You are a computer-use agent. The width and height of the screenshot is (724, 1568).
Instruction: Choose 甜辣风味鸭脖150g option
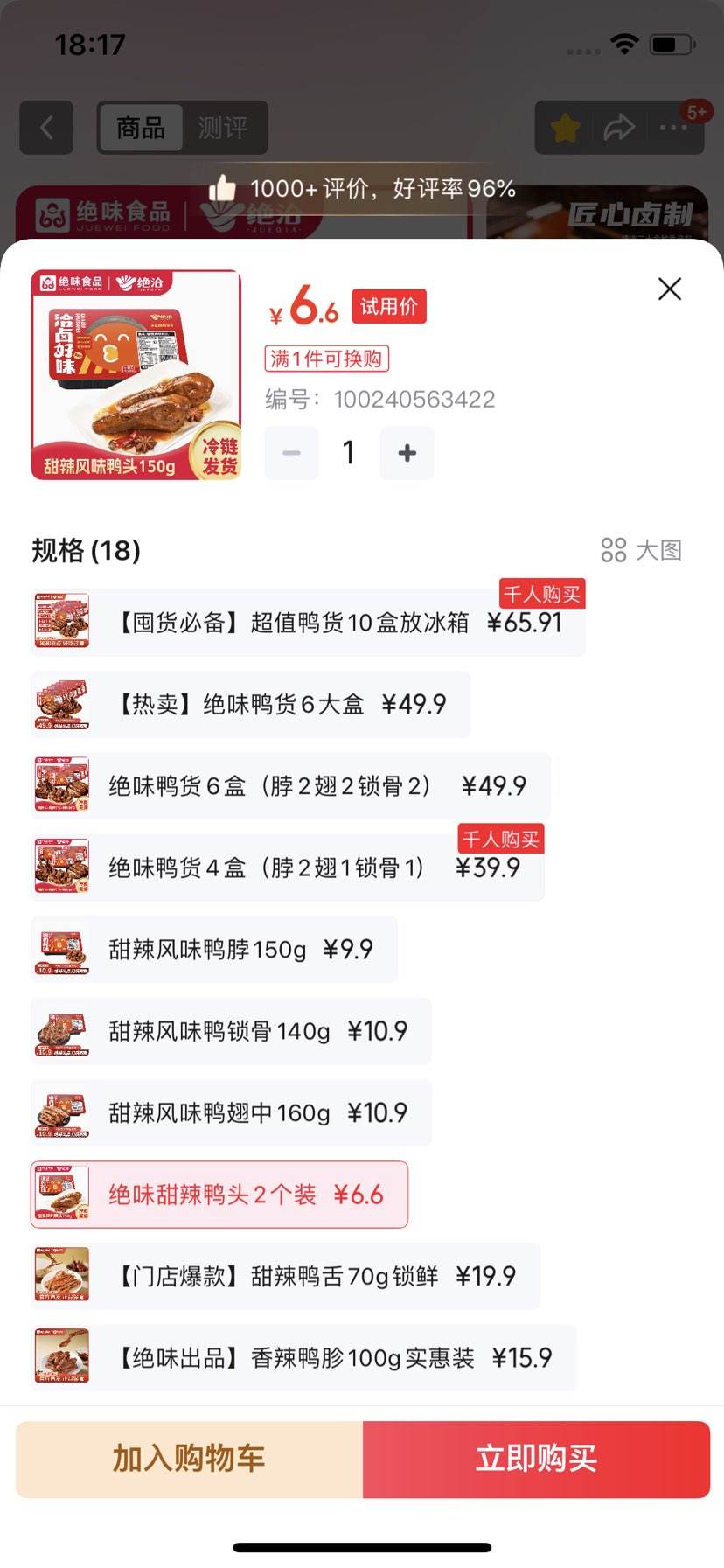click(x=213, y=949)
